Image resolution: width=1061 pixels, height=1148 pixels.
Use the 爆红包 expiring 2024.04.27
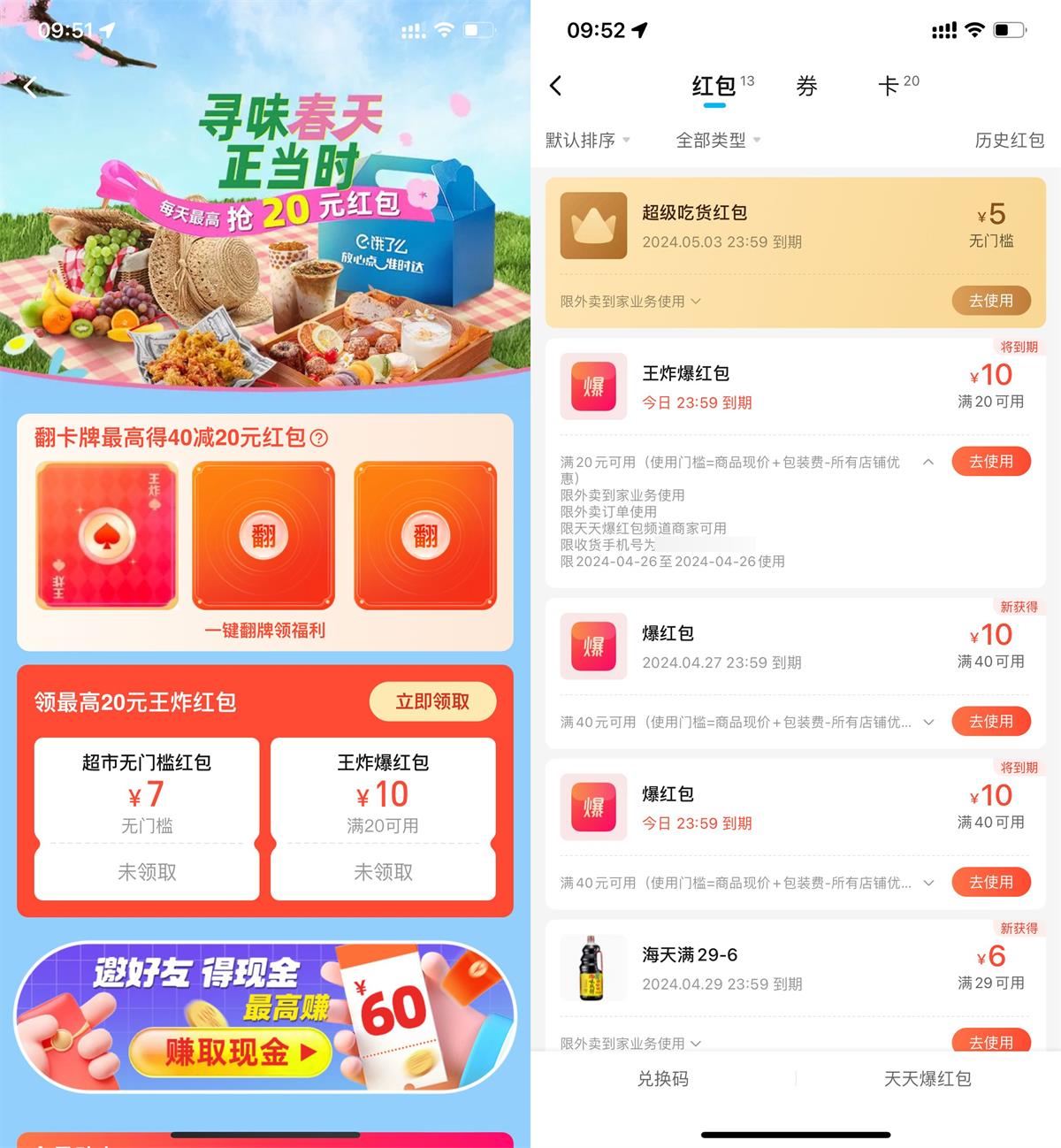pyautogui.click(x=990, y=722)
